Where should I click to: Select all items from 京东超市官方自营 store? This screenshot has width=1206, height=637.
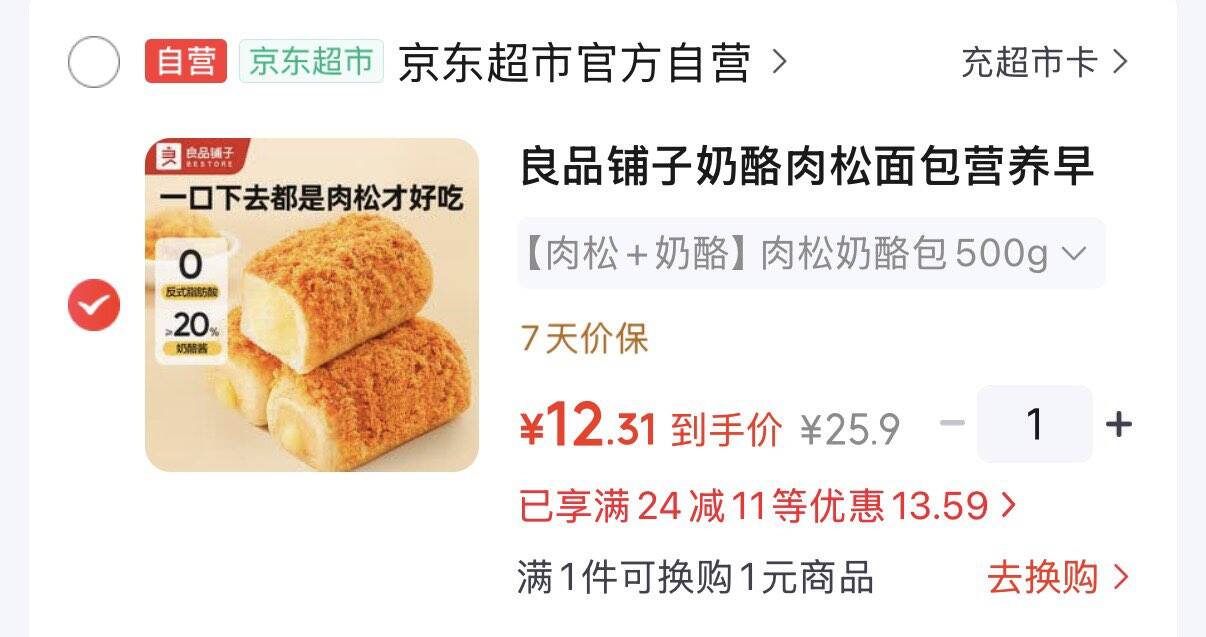point(94,62)
